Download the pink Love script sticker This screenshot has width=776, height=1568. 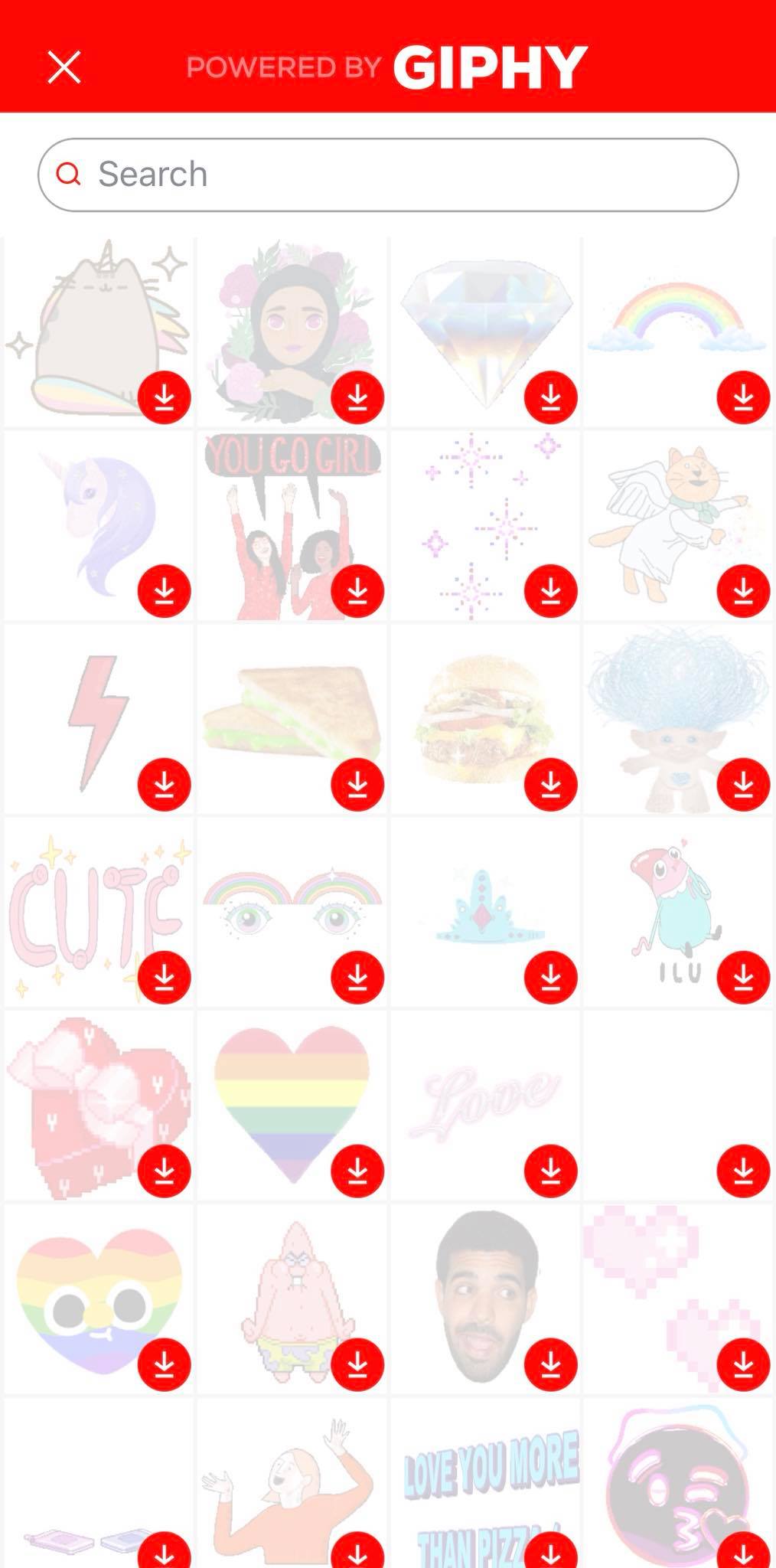[550, 1171]
